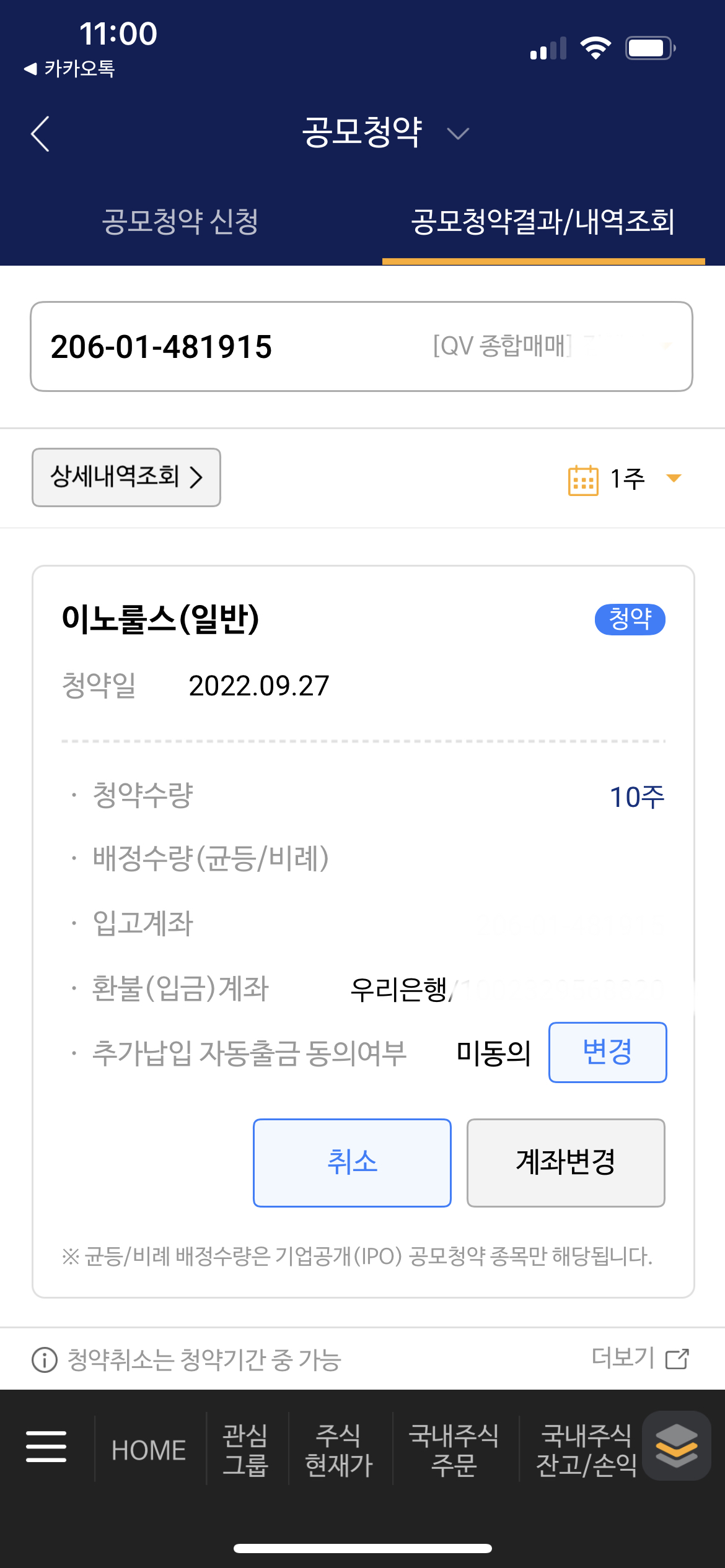Open 상세내역조회 detailed history
Viewport: 725px width, 1568px height.
click(126, 477)
